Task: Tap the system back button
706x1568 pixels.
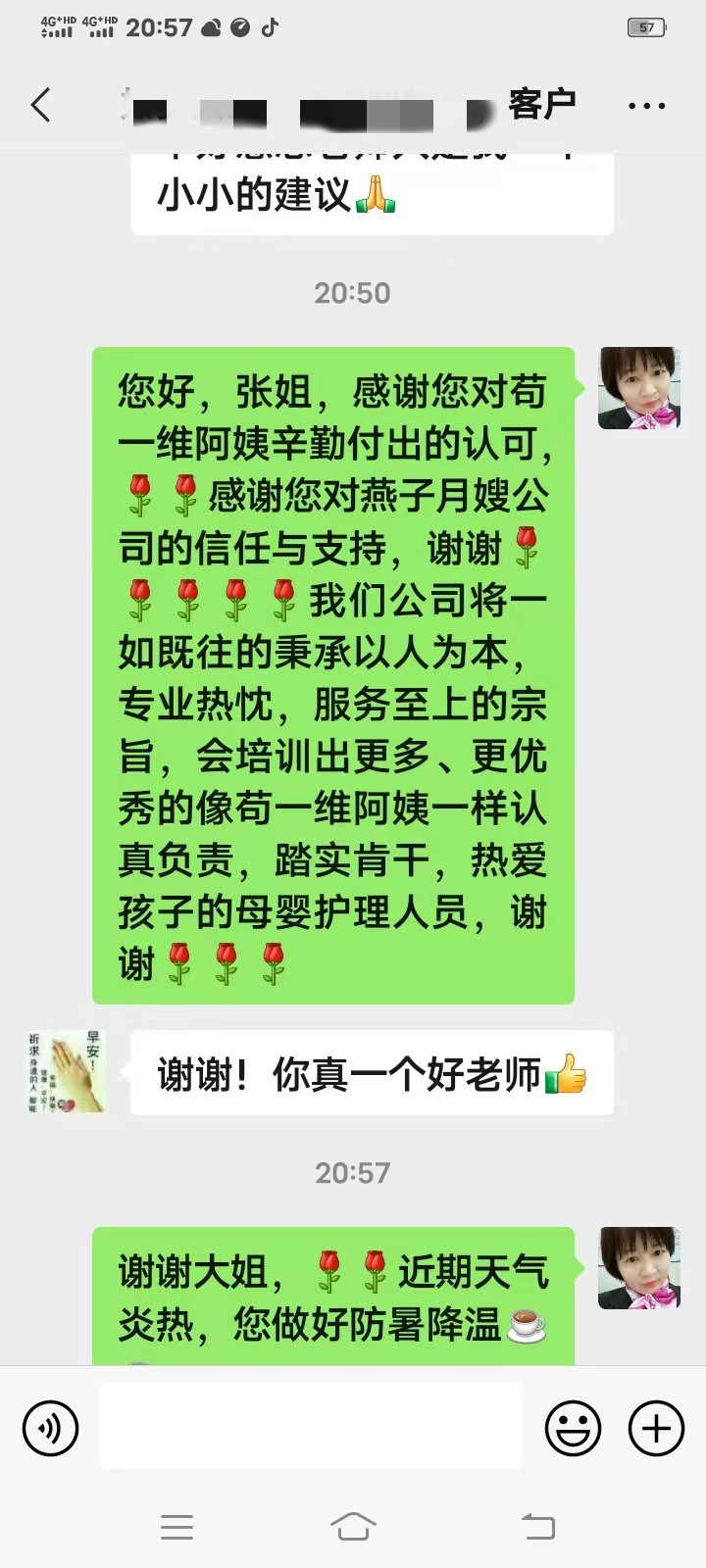Action: pos(537,1526)
